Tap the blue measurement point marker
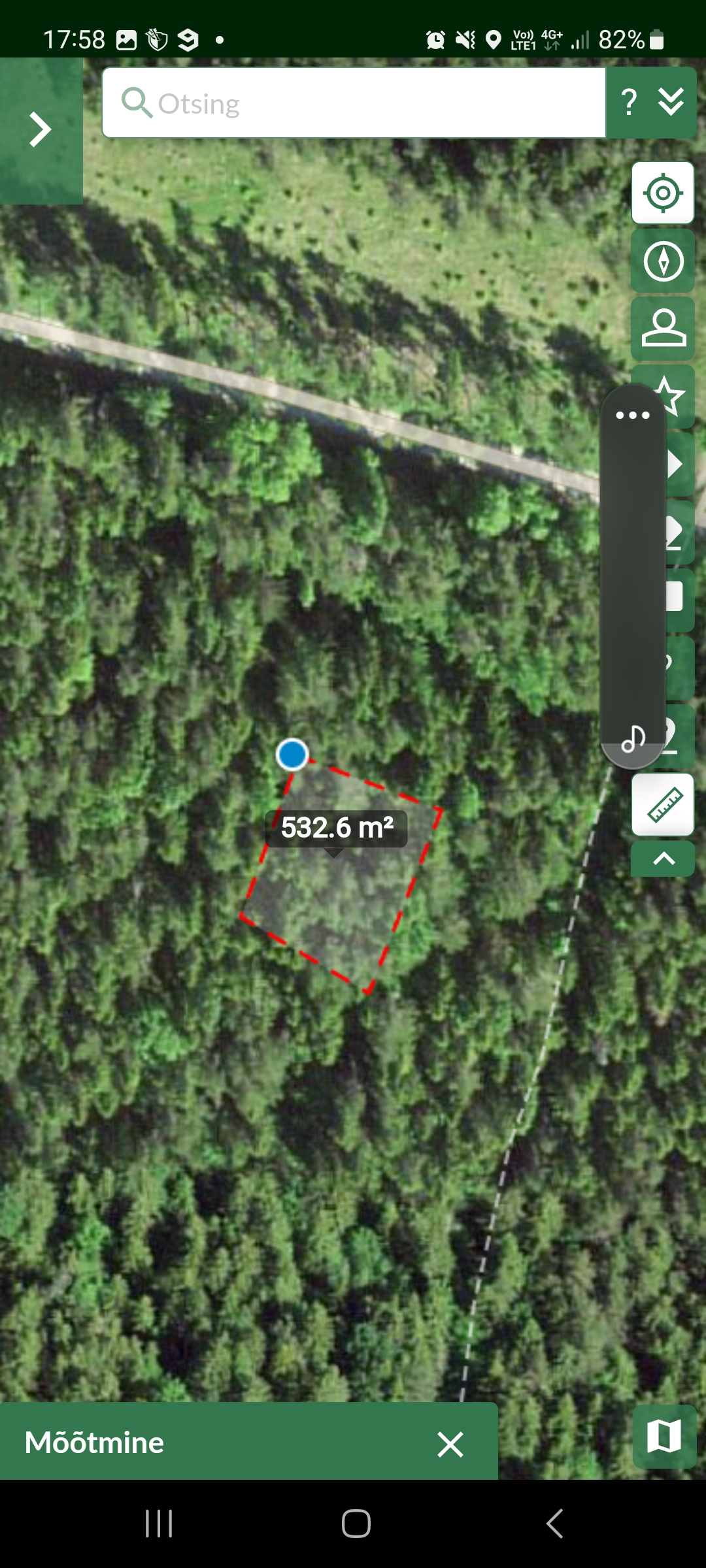The height and width of the screenshot is (1568, 706). 292,755
